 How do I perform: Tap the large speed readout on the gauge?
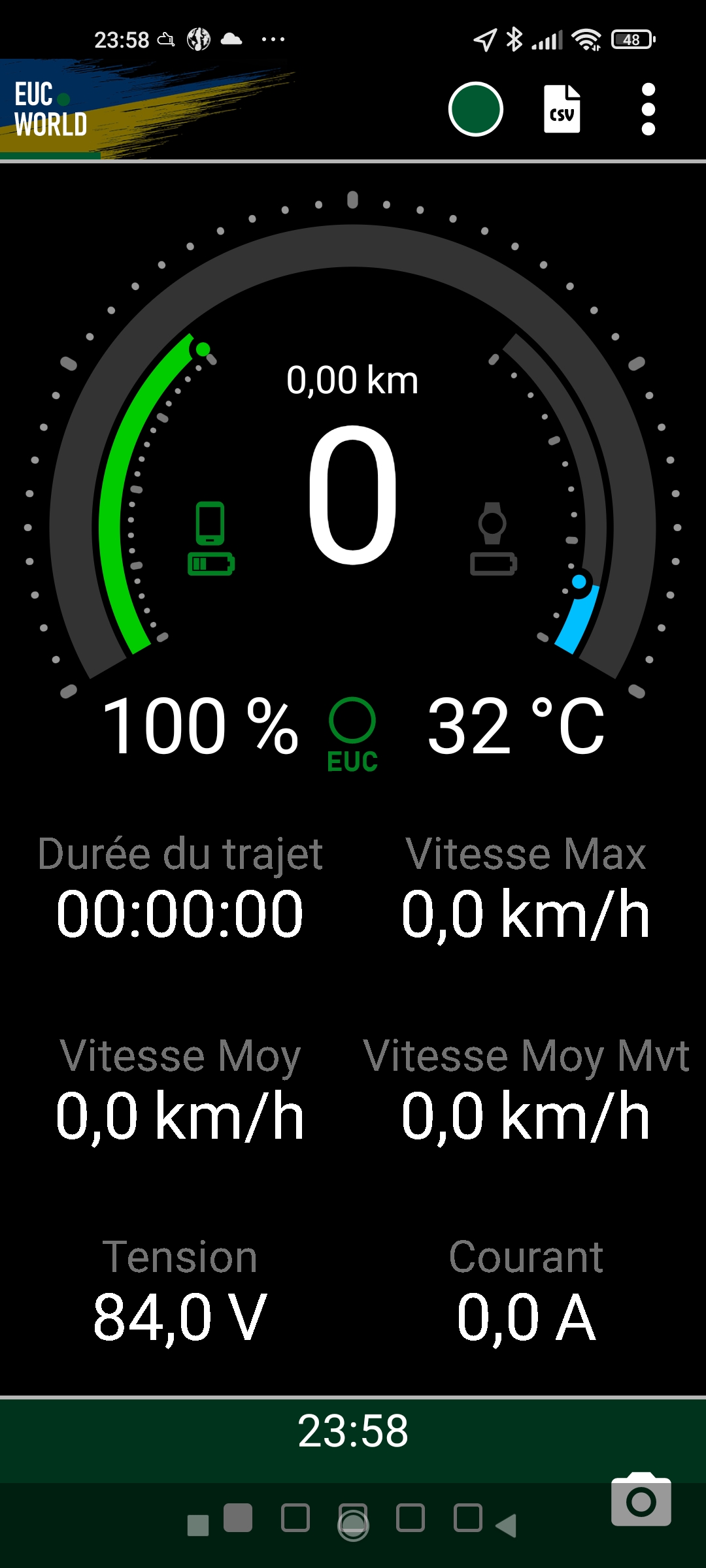pyautogui.click(x=352, y=494)
